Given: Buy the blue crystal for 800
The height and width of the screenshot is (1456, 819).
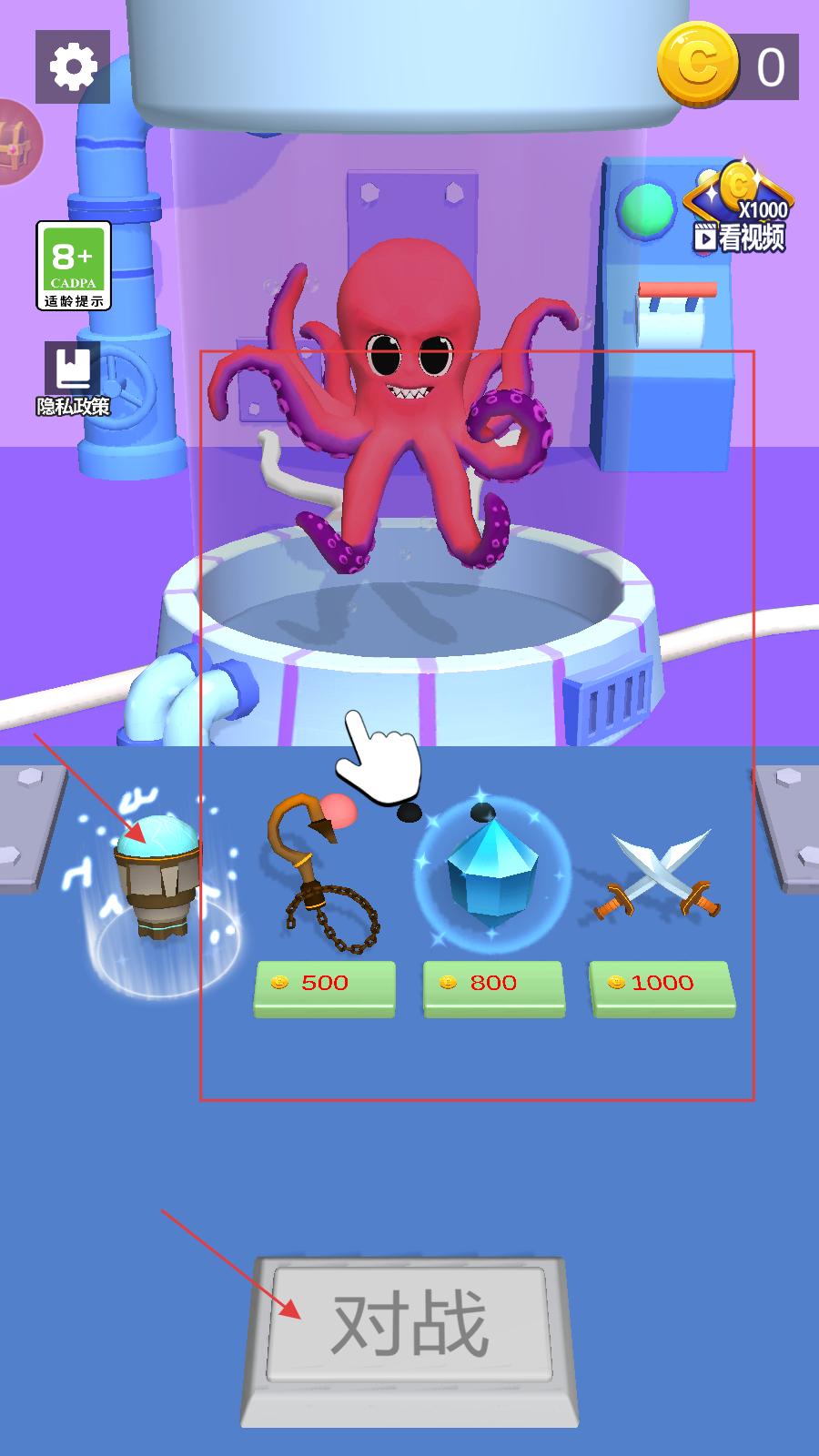Looking at the screenshot, I should coord(492,985).
